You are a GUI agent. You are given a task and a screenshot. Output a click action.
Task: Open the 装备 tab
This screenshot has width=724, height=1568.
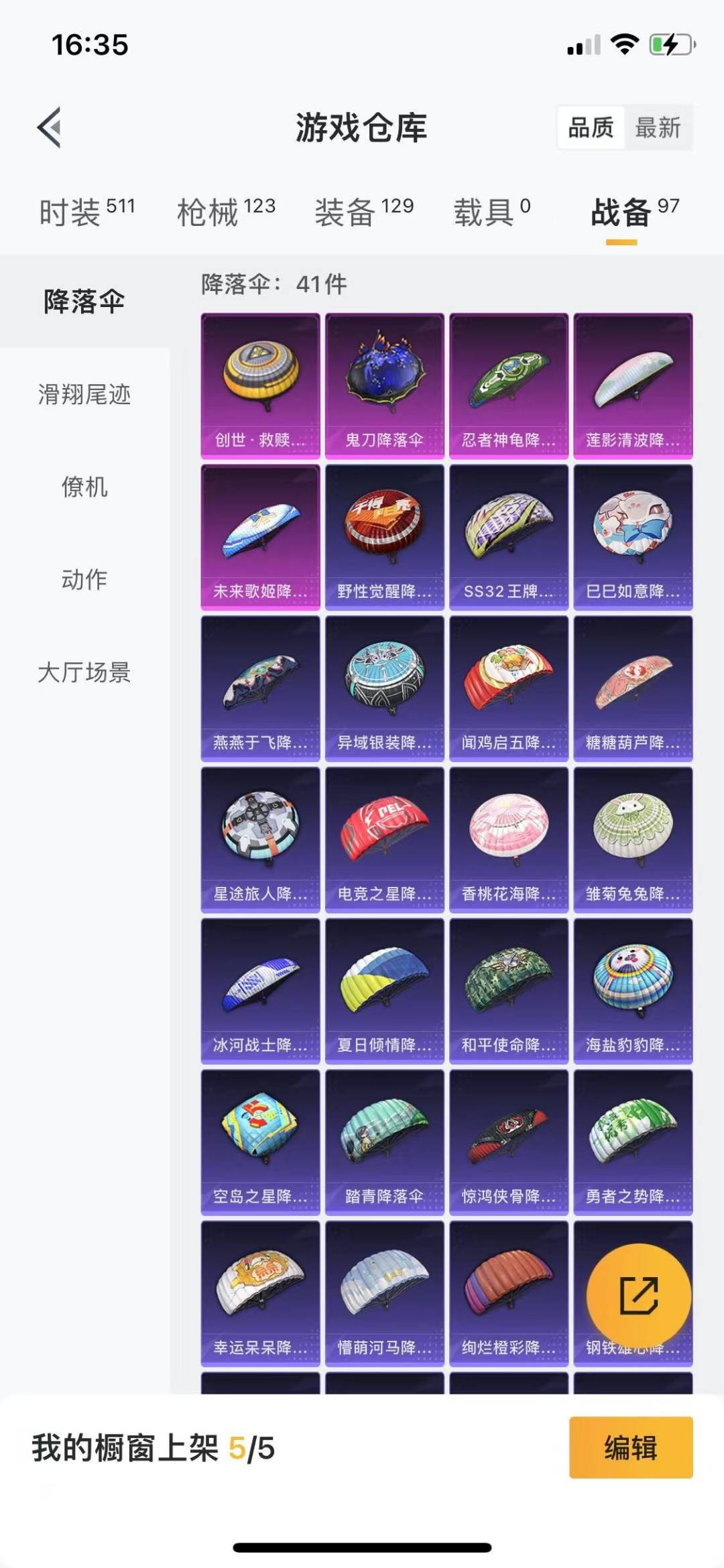click(364, 213)
